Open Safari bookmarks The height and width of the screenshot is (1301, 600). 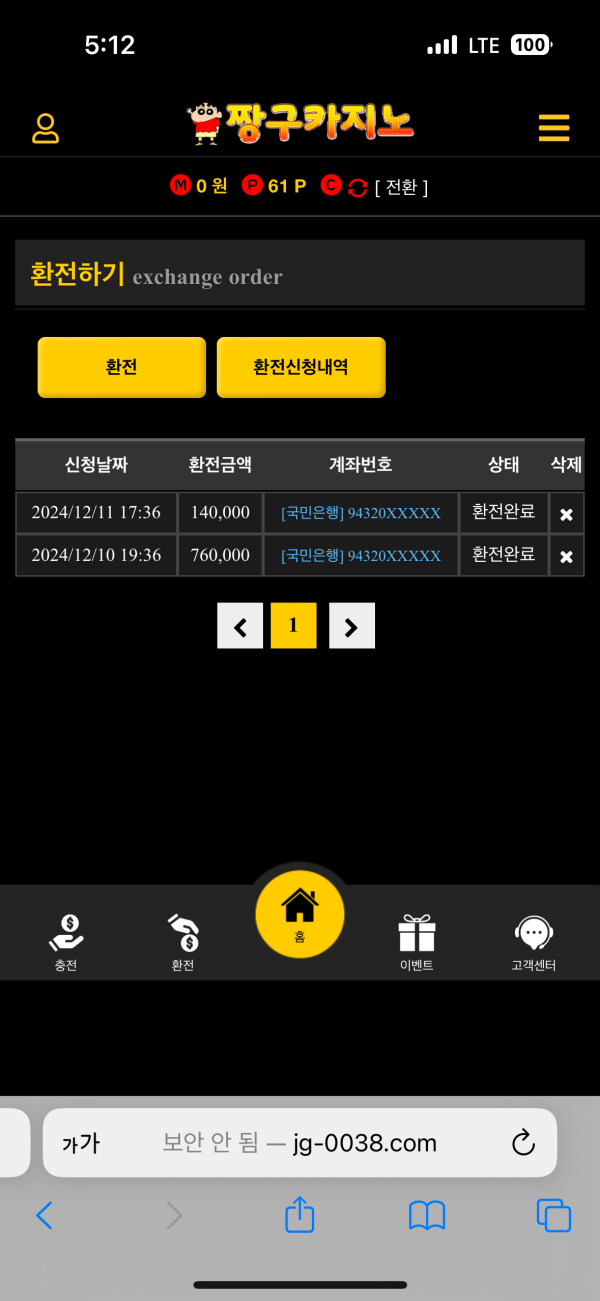click(427, 1215)
